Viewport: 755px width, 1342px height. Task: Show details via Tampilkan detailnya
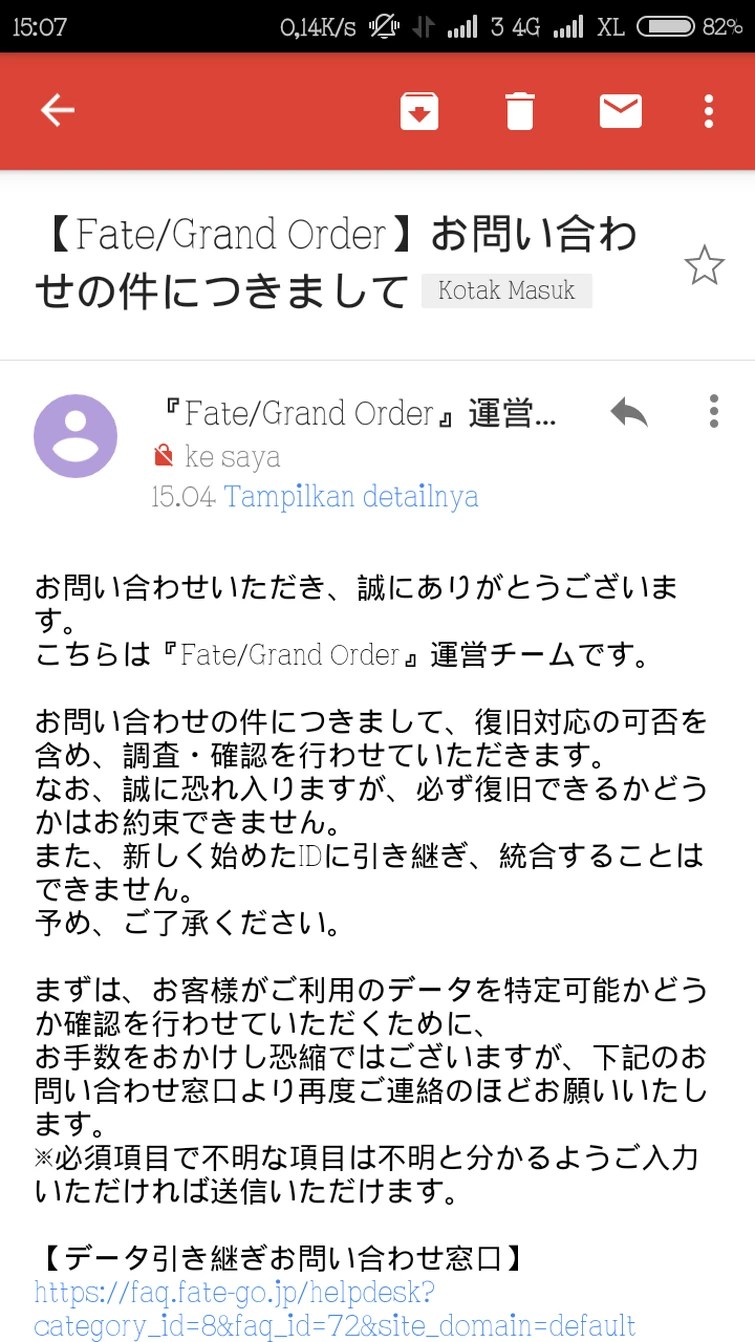point(351,496)
